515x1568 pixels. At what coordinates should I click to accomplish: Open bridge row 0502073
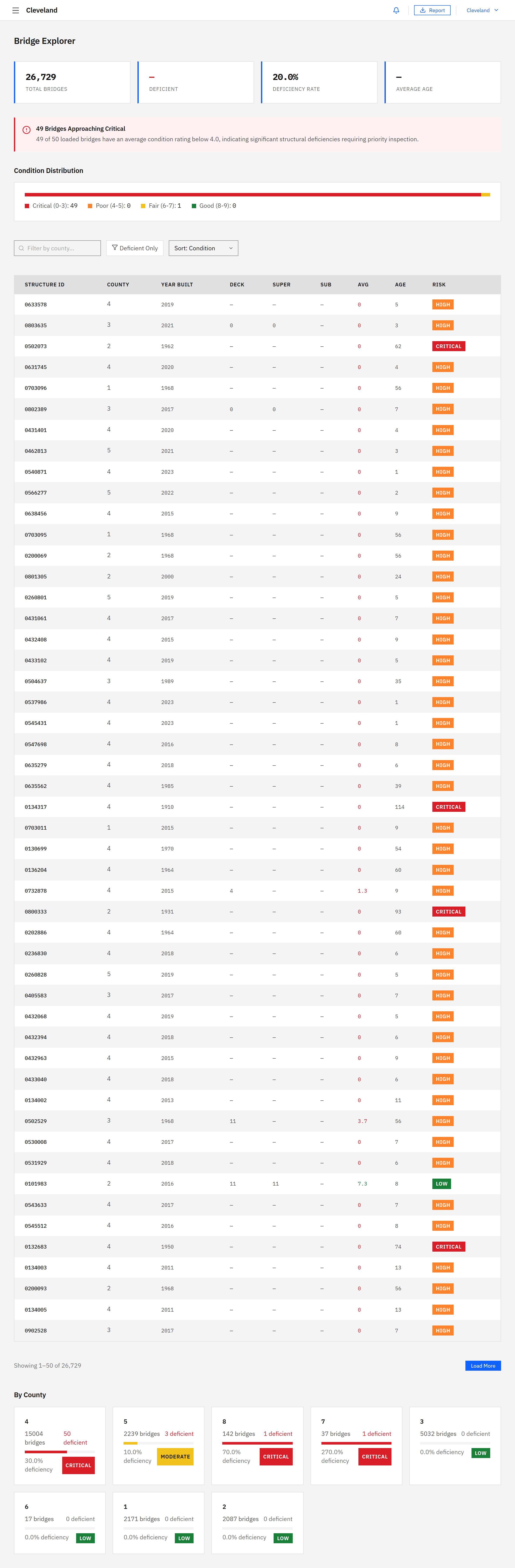[35, 346]
